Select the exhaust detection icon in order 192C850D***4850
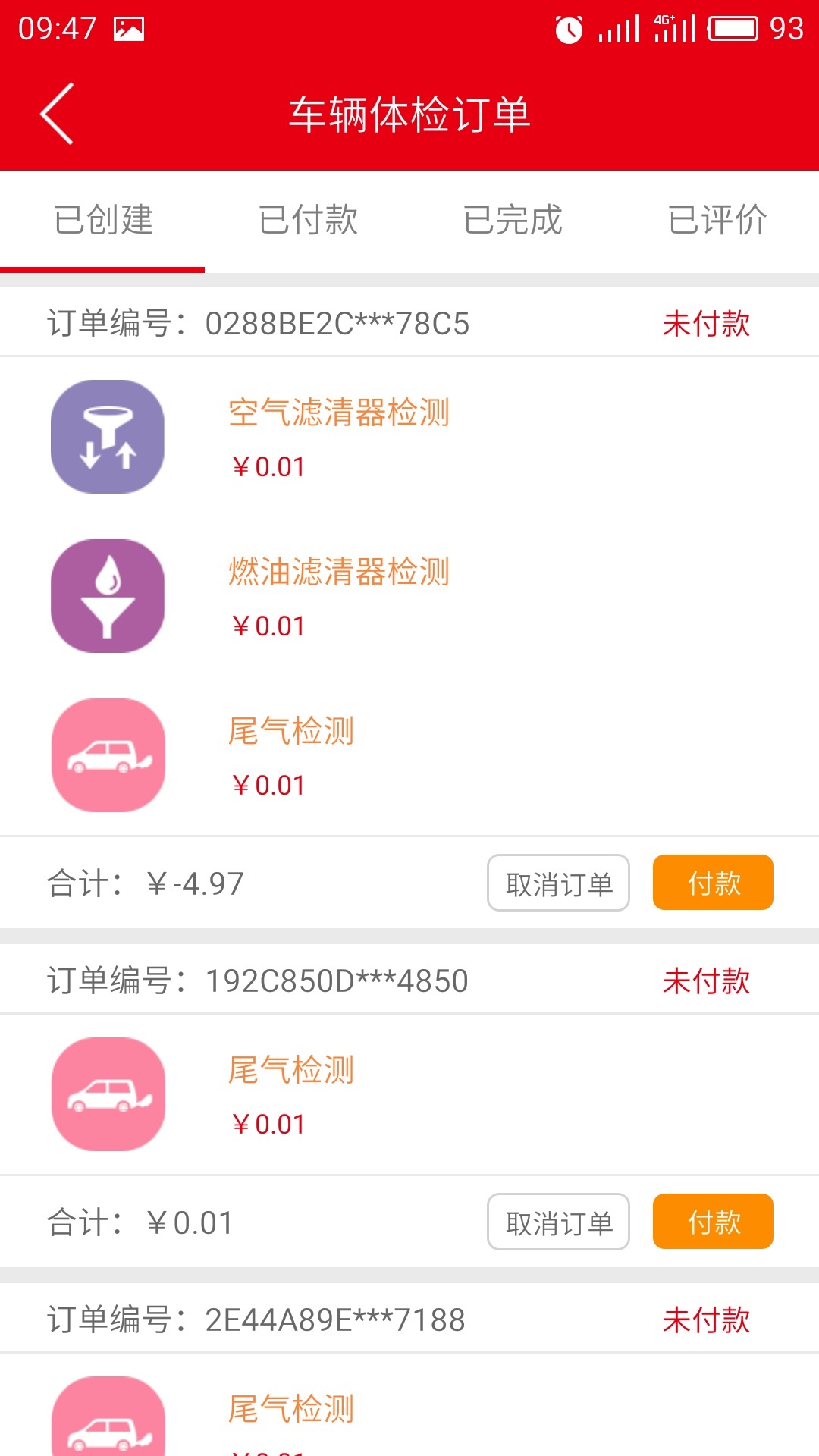The width and height of the screenshot is (819, 1456). (107, 1094)
